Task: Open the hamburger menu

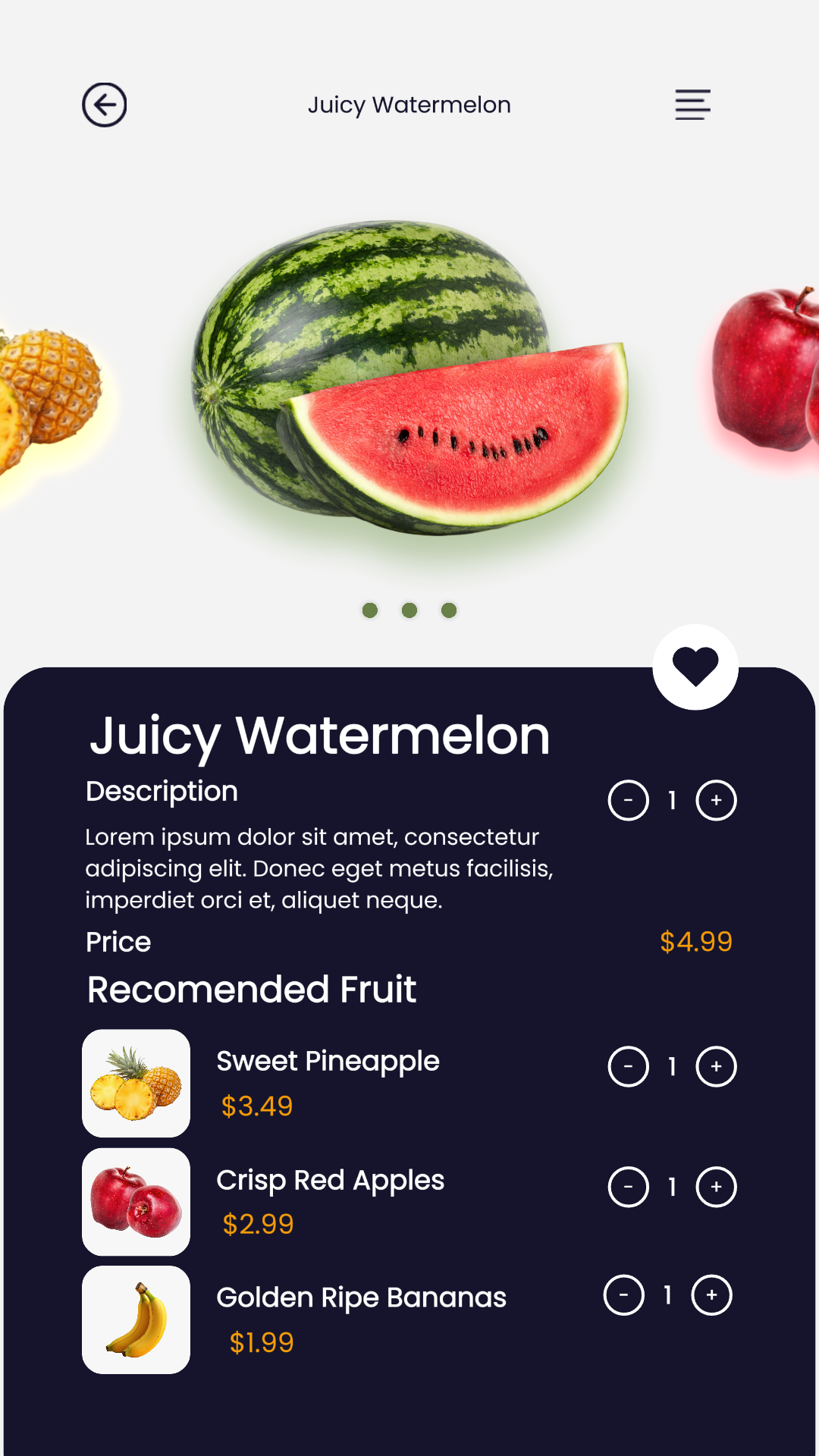Action: coord(692,105)
